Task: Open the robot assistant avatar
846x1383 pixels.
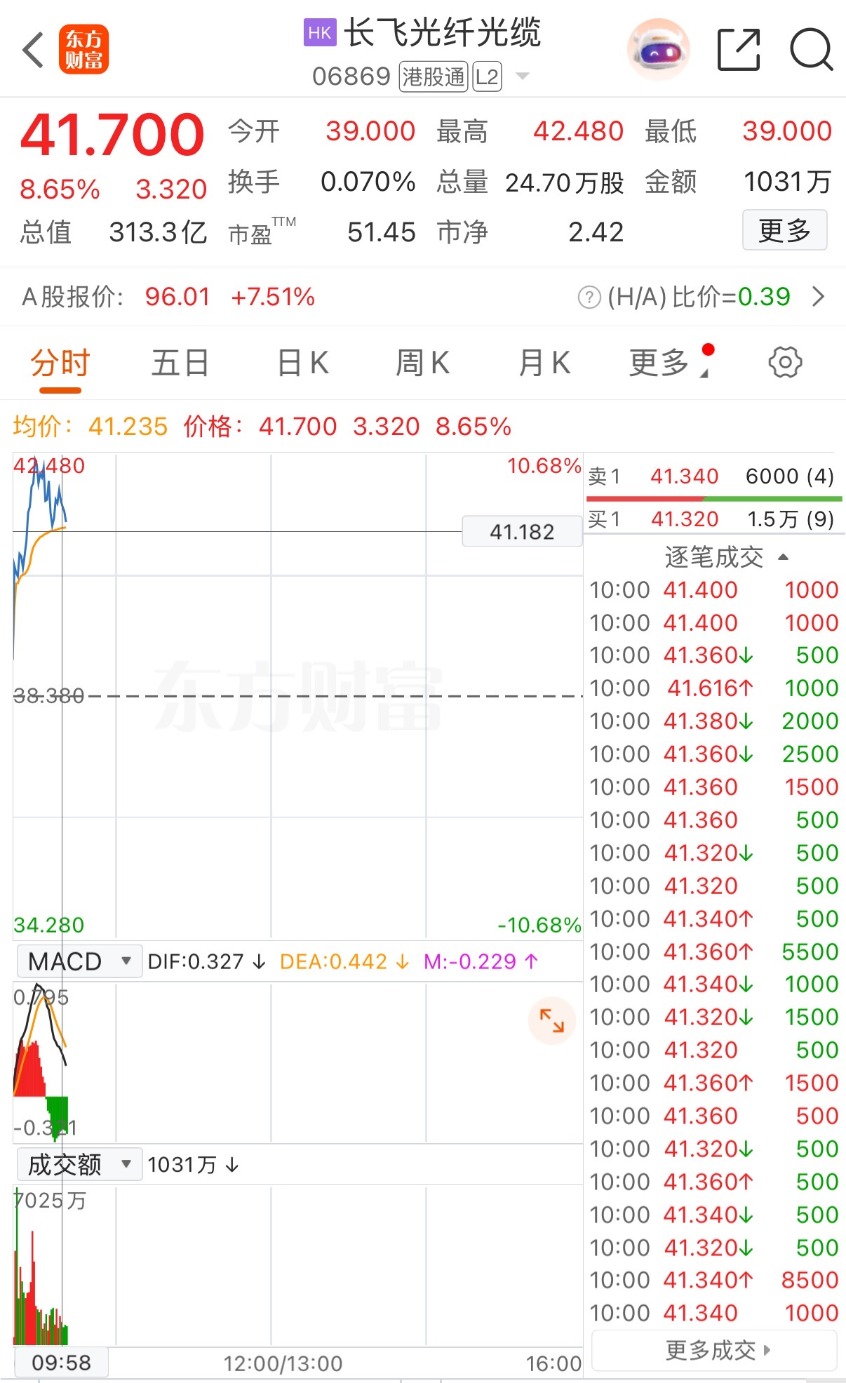Action: click(x=658, y=49)
